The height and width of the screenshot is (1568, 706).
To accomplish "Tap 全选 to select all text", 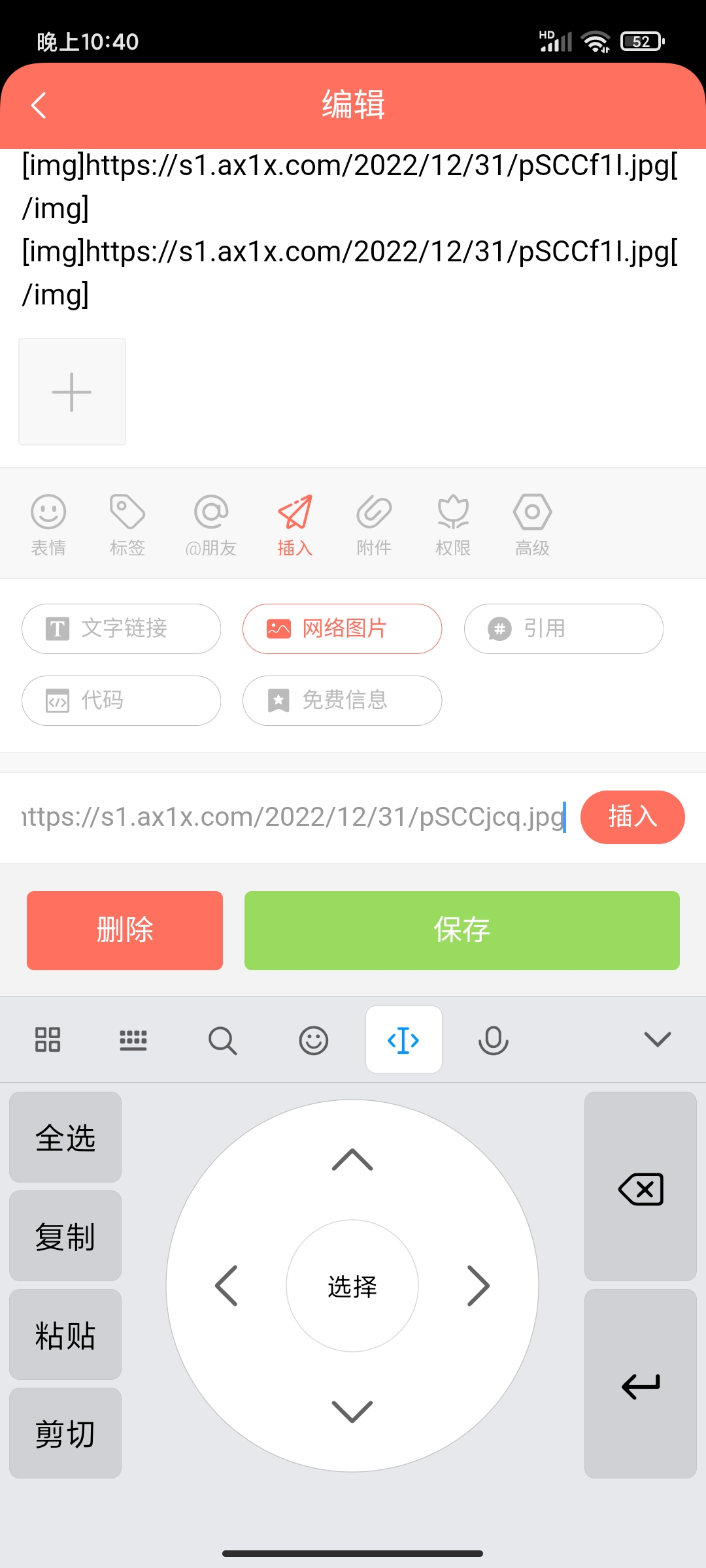I will (65, 1137).
